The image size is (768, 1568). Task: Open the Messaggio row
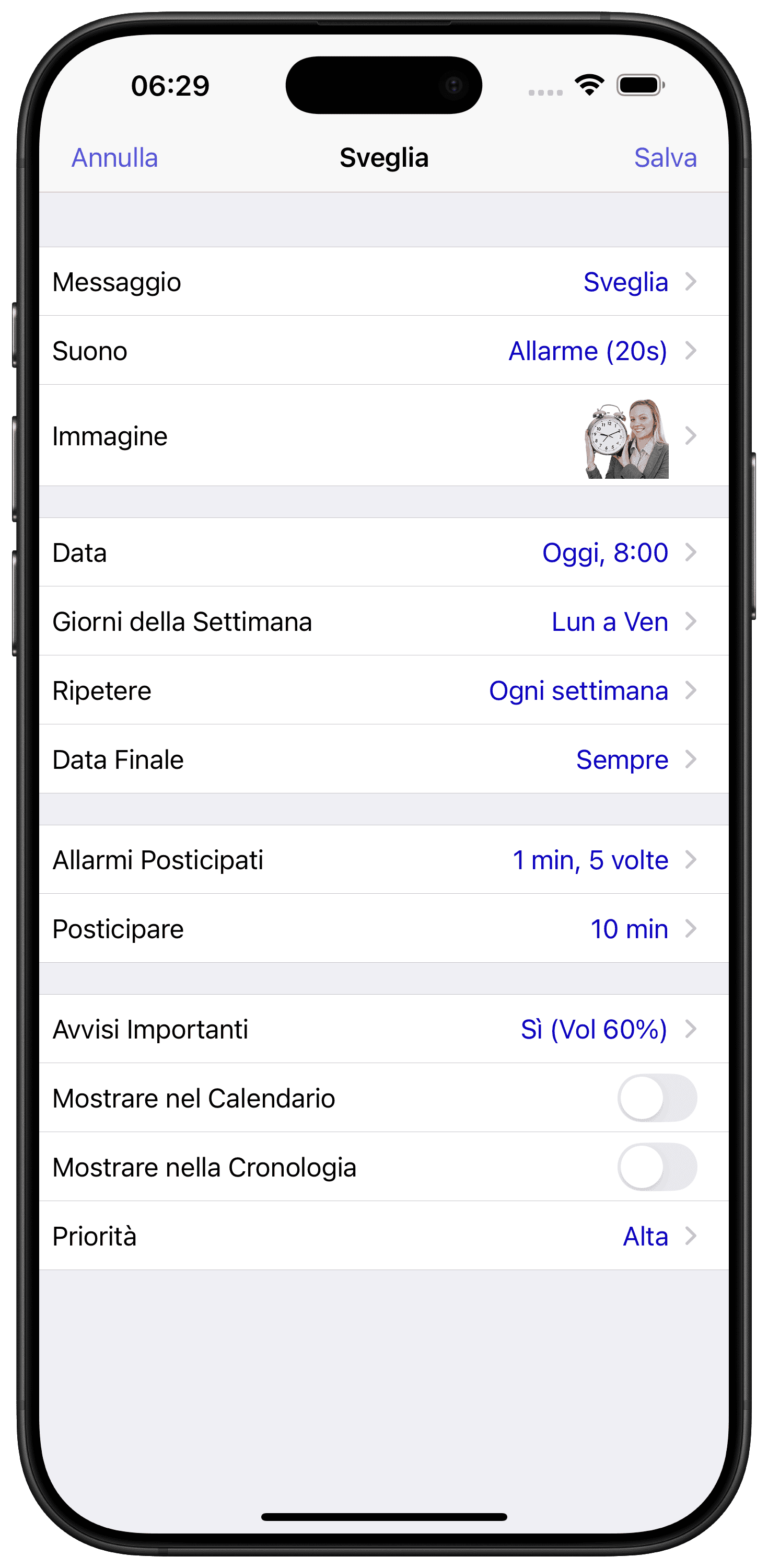click(x=384, y=282)
